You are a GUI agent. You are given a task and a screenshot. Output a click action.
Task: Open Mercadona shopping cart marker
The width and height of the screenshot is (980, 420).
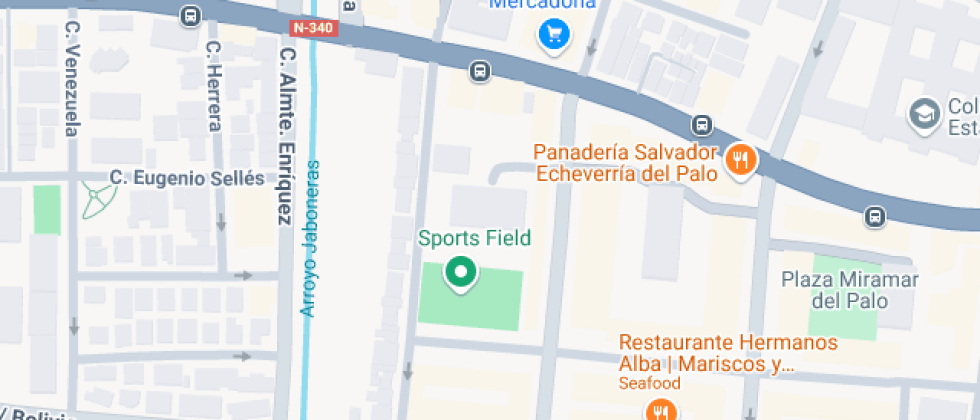553,37
